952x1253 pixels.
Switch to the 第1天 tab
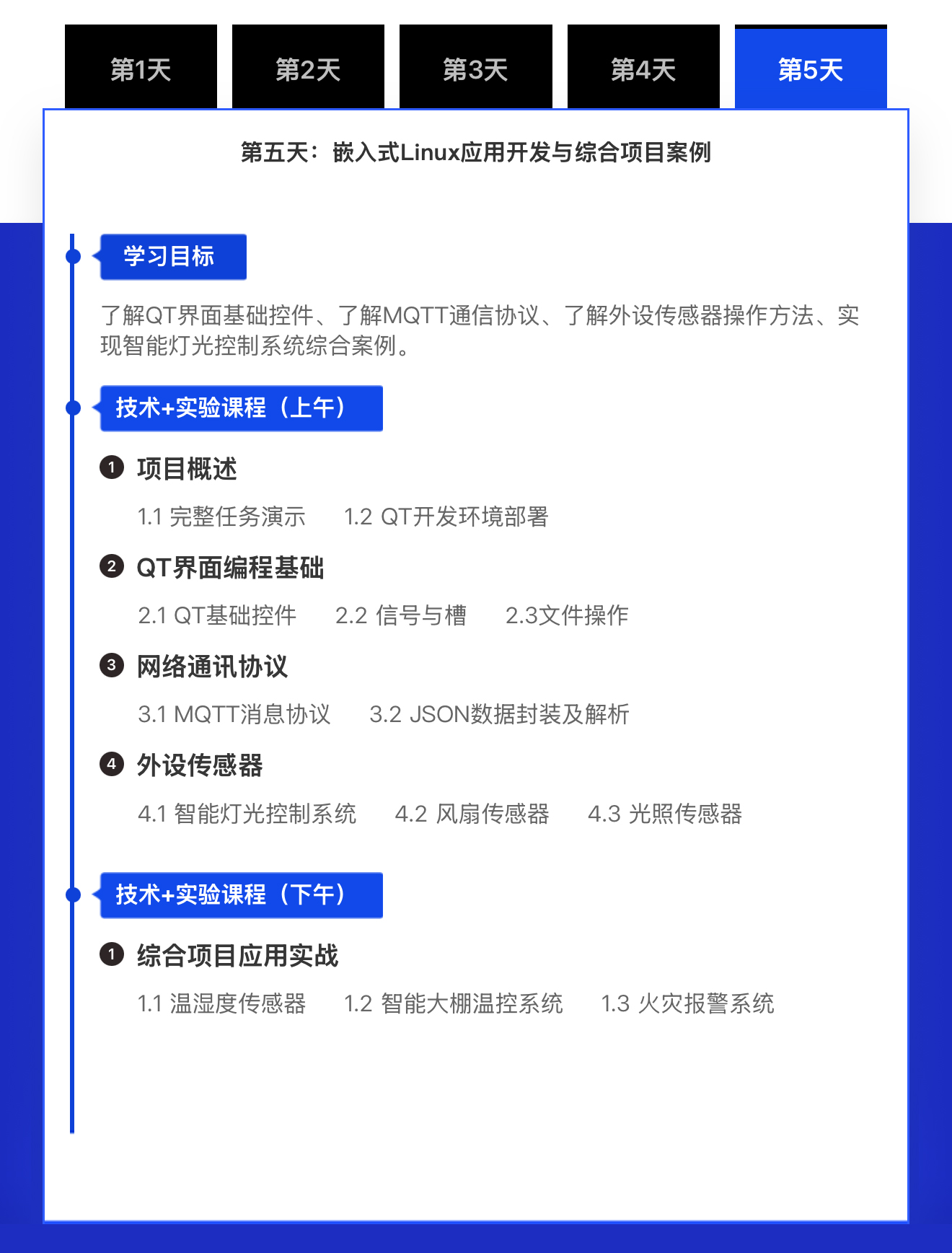coord(141,69)
